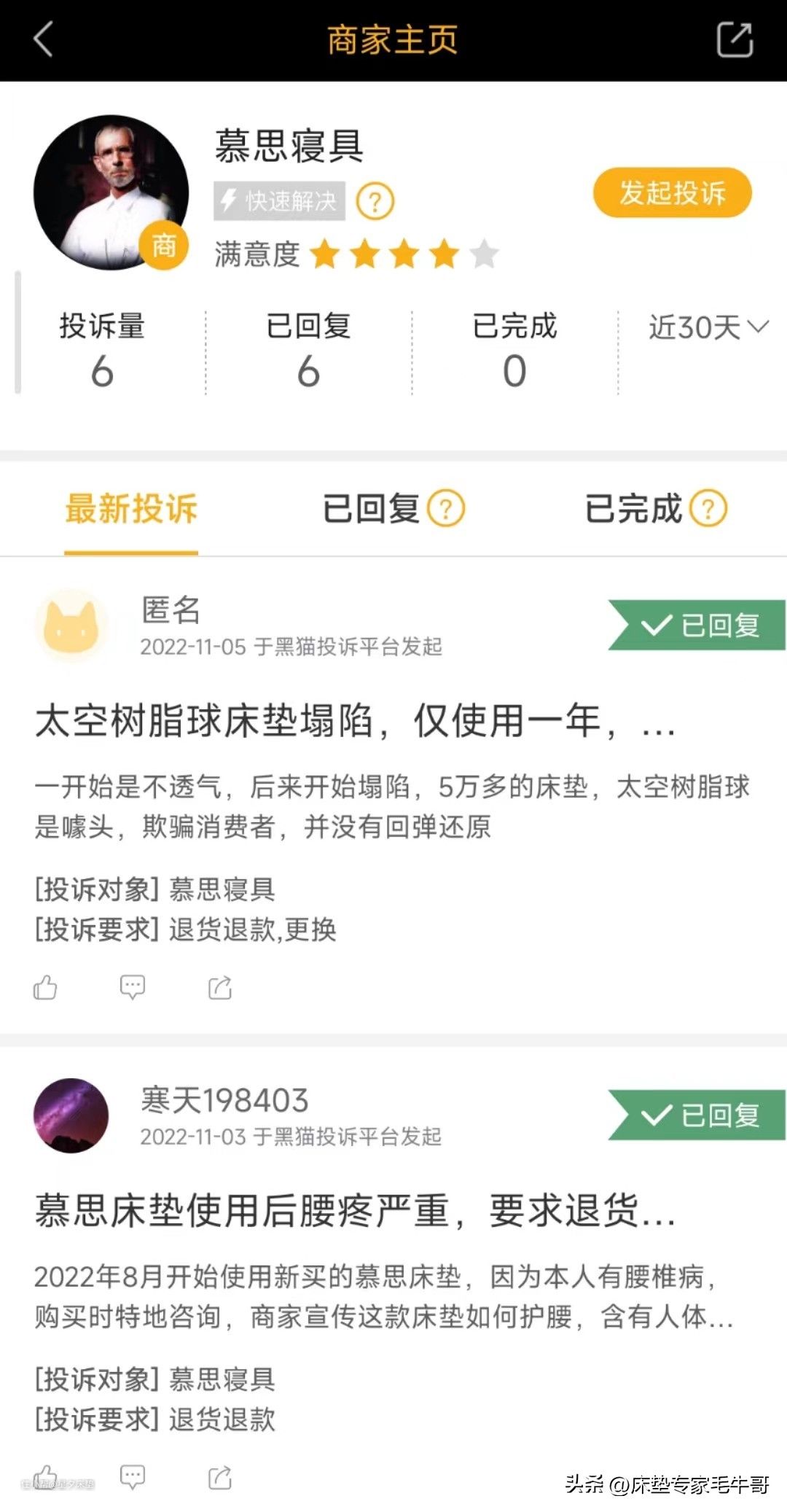Like the 寒天198403 complaint
Screen dimensions: 787x1512
[x=45, y=1477]
